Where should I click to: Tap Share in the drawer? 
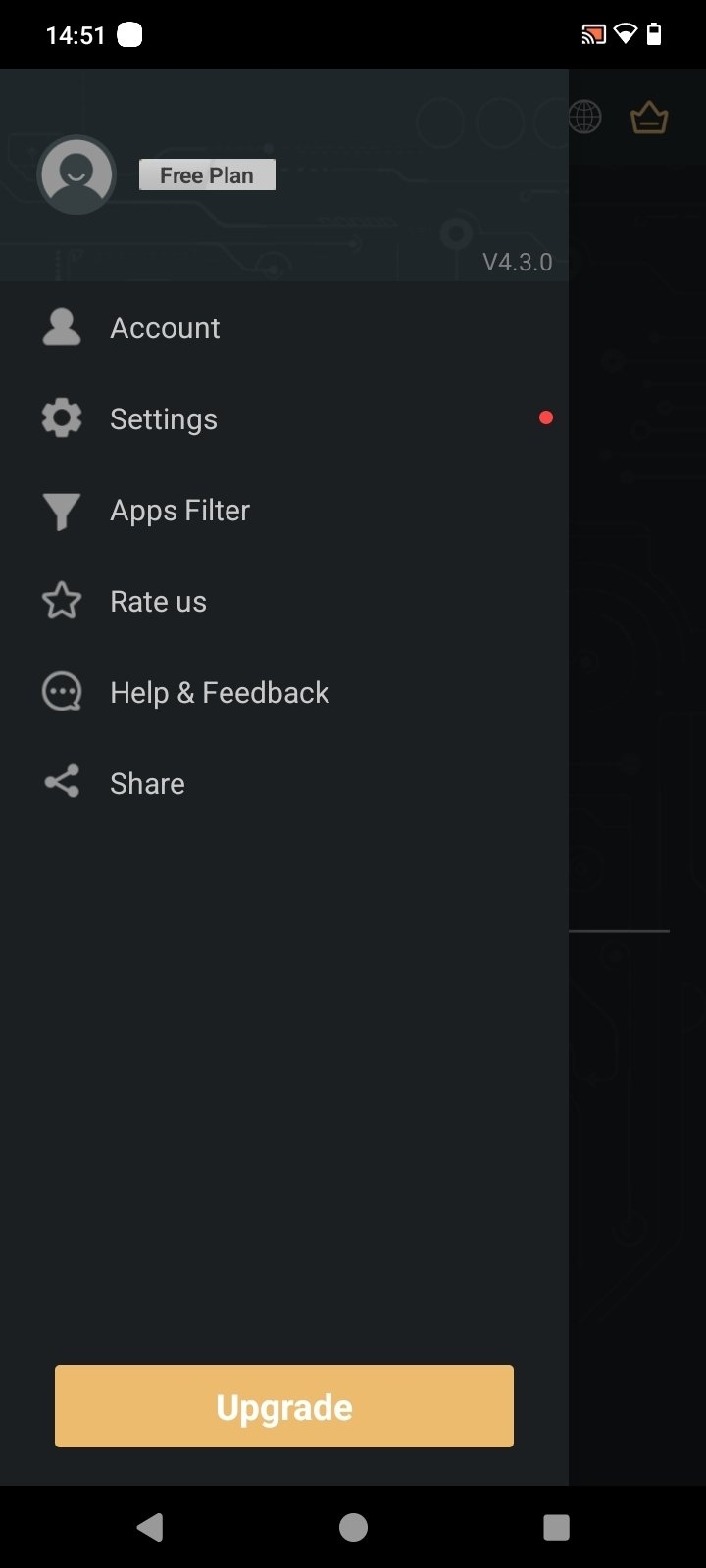pyautogui.click(x=284, y=783)
